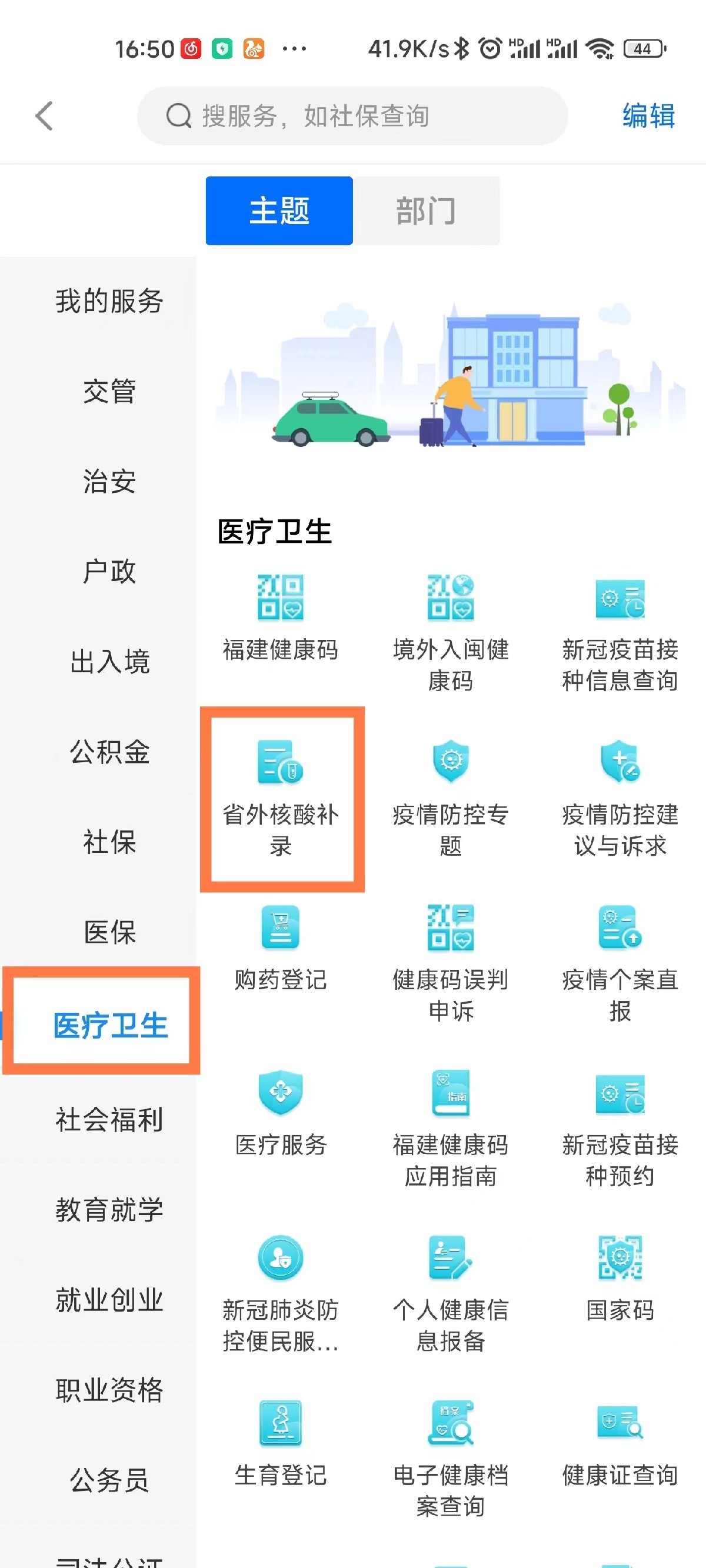Switch to the 部门 tab
706x1568 pixels.
pyautogui.click(x=427, y=211)
